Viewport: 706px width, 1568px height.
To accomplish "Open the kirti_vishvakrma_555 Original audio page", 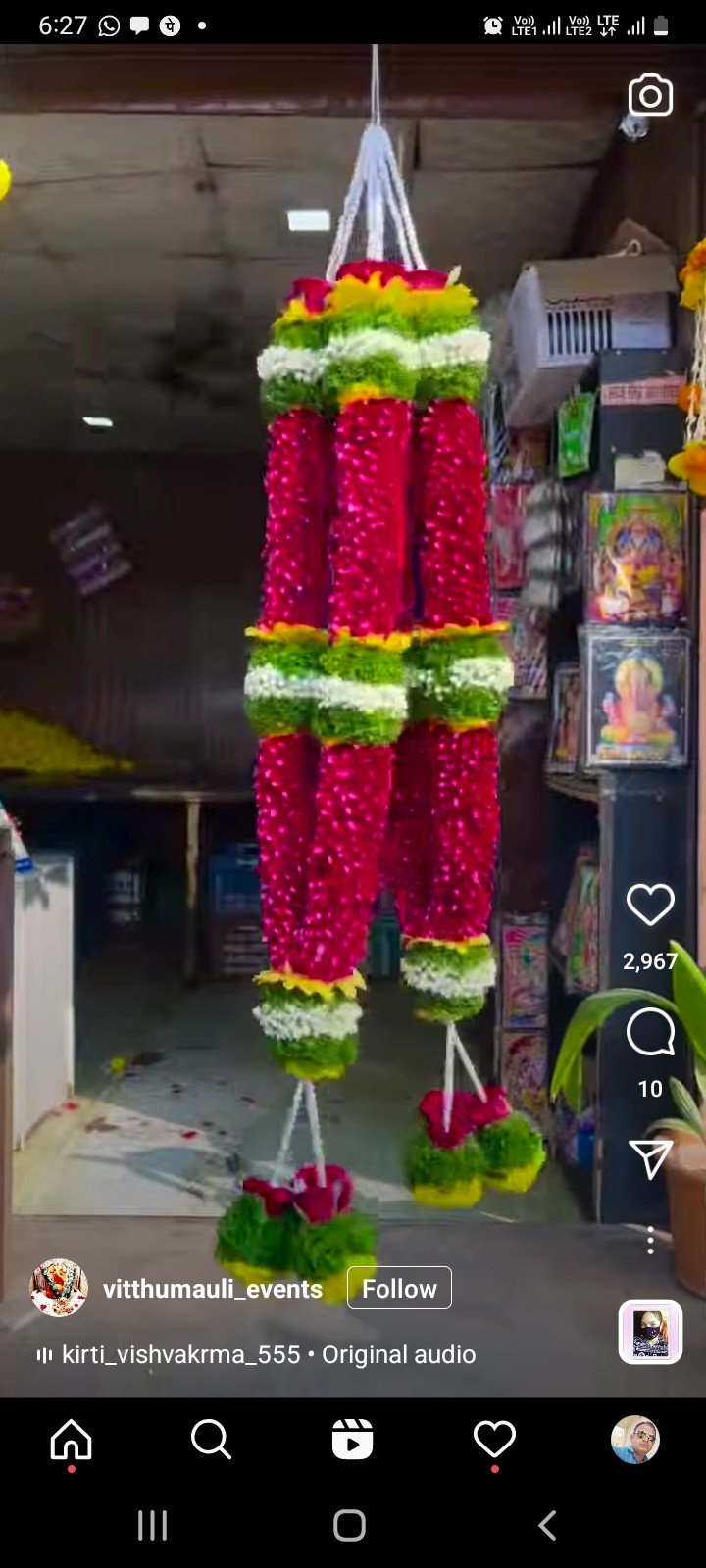I will (x=257, y=1354).
